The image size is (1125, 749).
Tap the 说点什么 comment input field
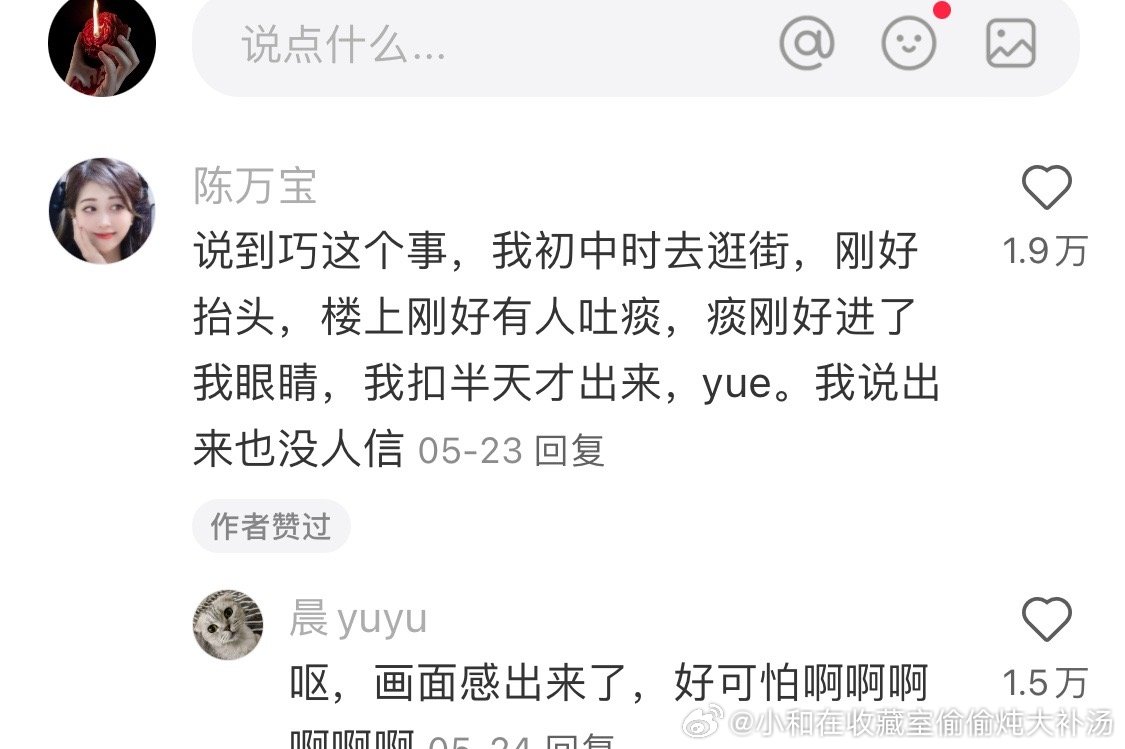tap(480, 45)
